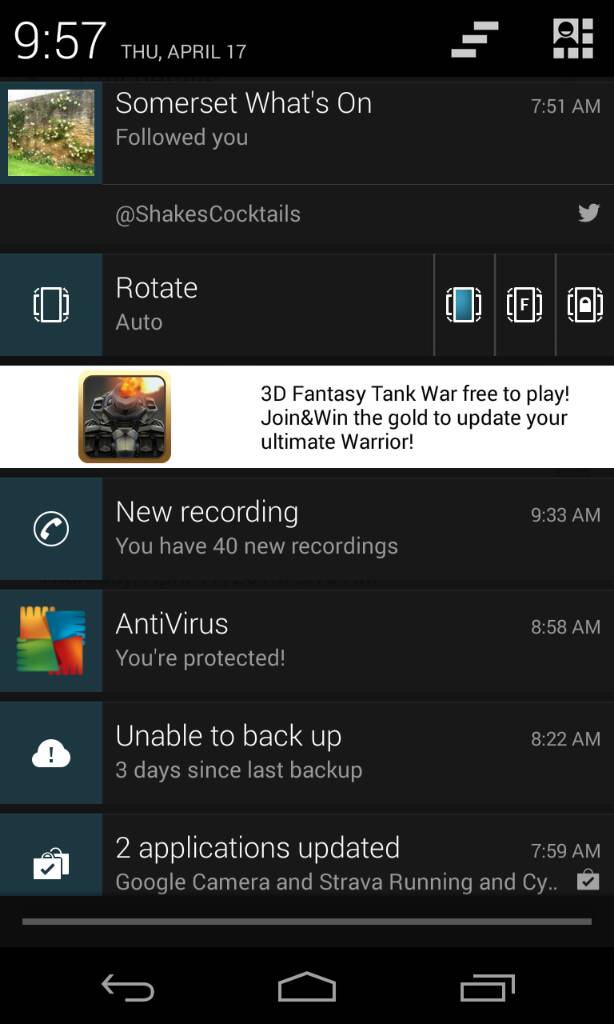Show recent apps
The width and height of the screenshot is (614, 1024).
[487, 988]
